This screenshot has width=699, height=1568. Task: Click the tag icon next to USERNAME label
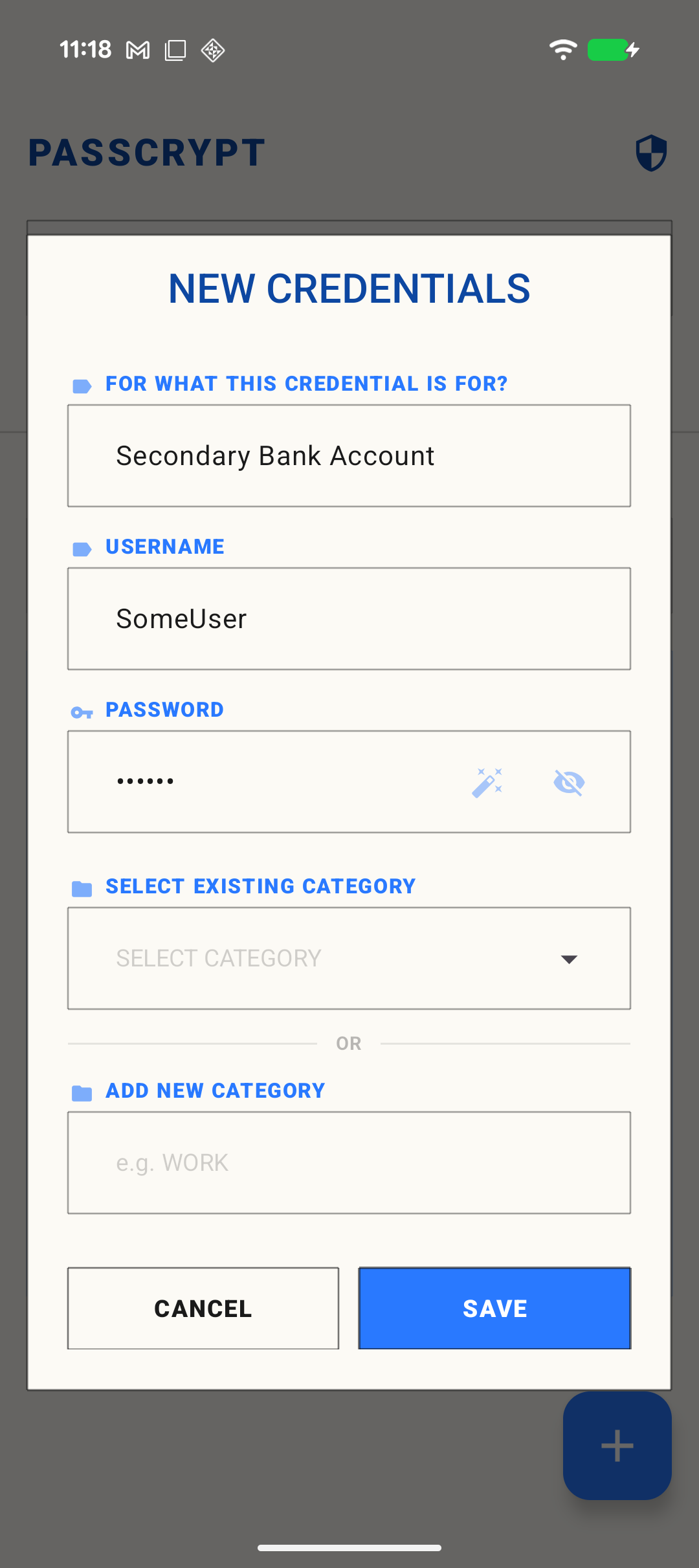pos(82,548)
